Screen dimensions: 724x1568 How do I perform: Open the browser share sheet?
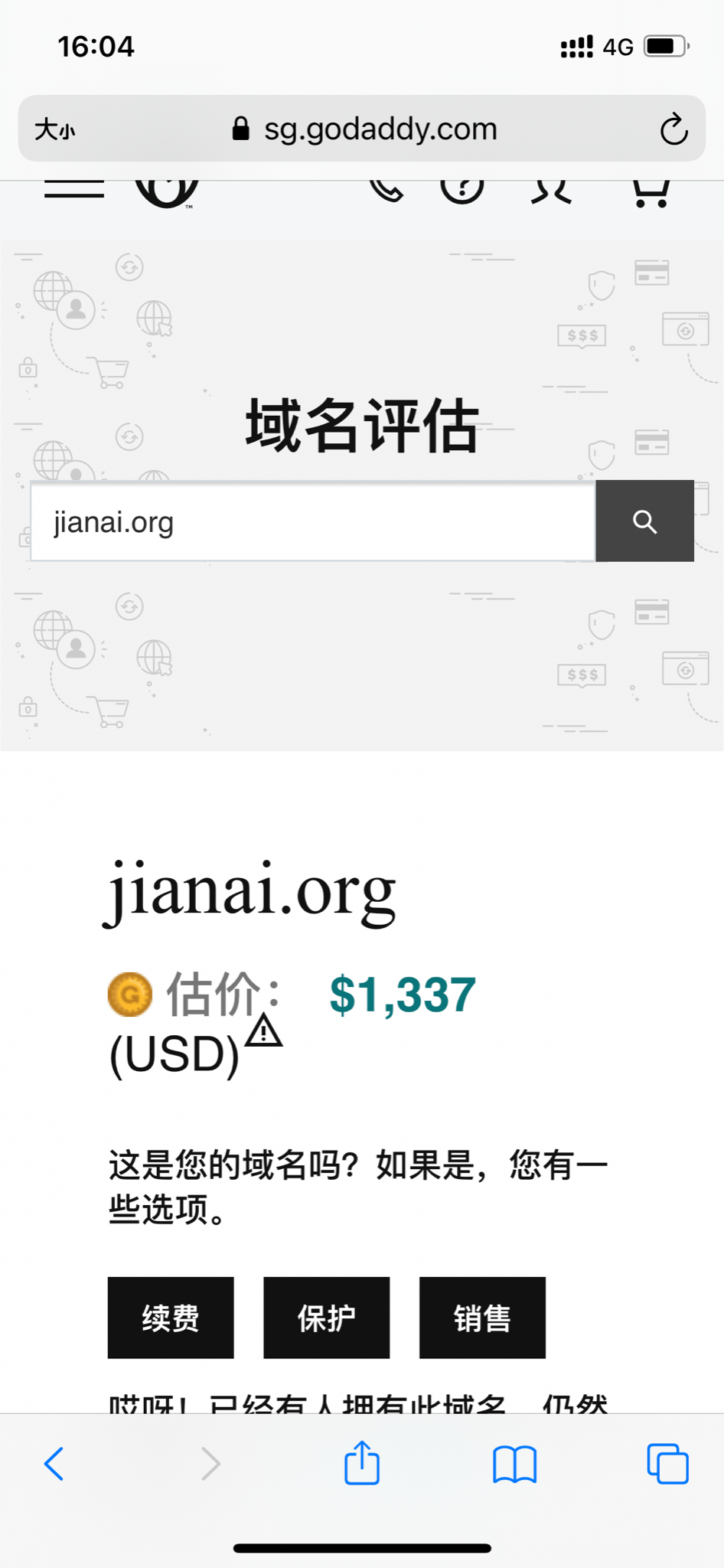[x=362, y=1463]
